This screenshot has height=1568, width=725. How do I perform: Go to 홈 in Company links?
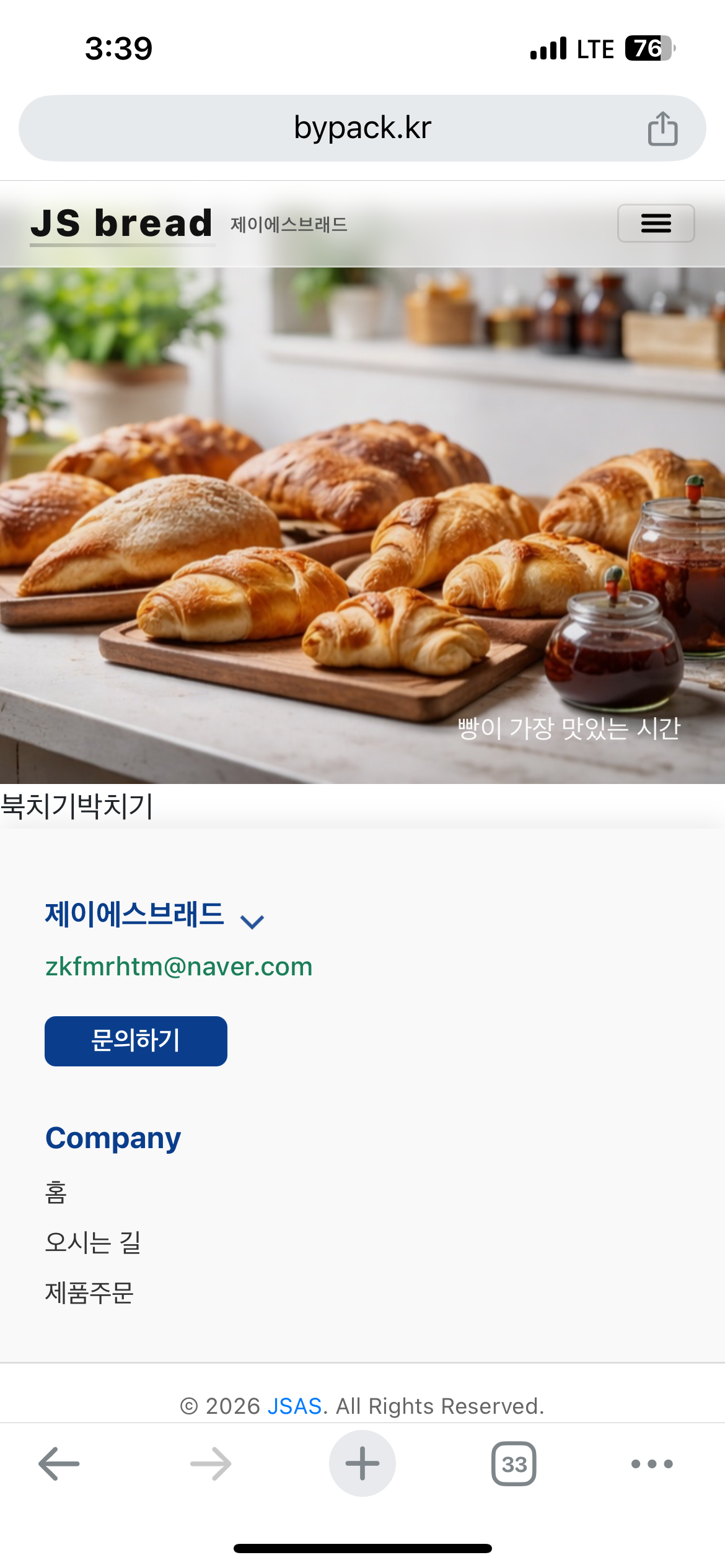pos(56,1192)
